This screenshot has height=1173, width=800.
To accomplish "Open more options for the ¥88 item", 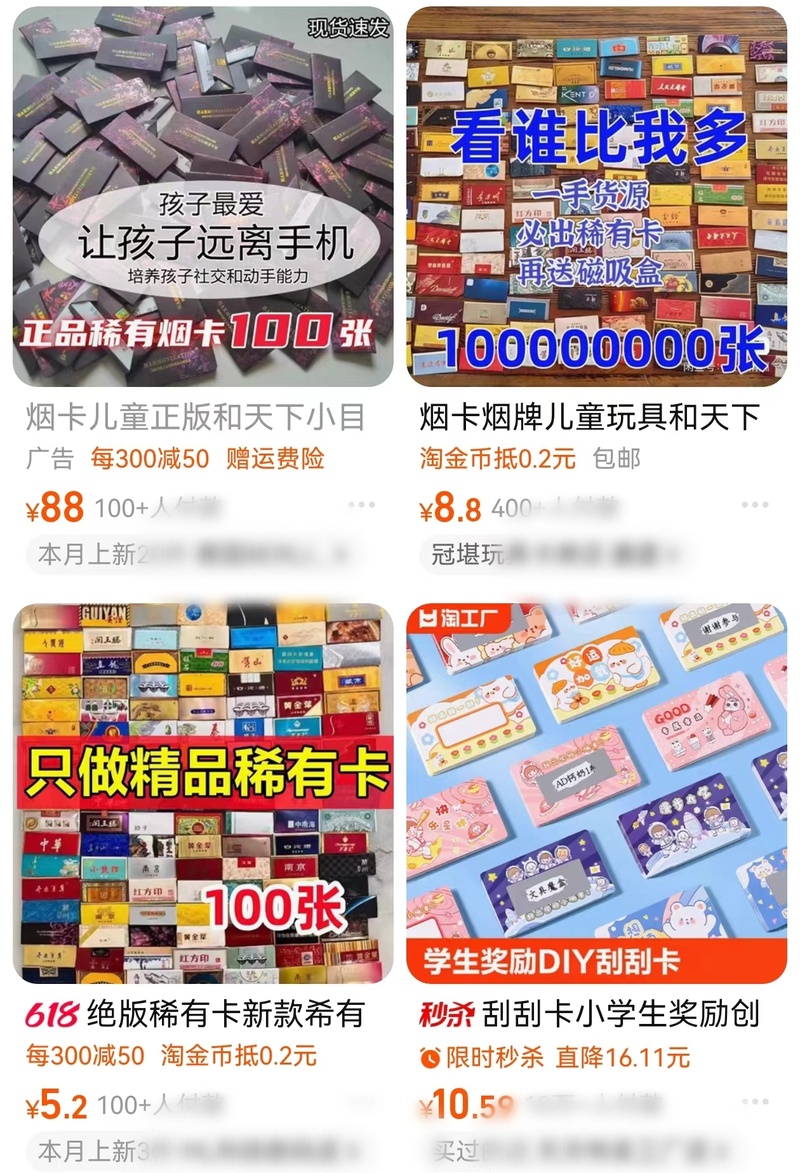I will click(361, 506).
